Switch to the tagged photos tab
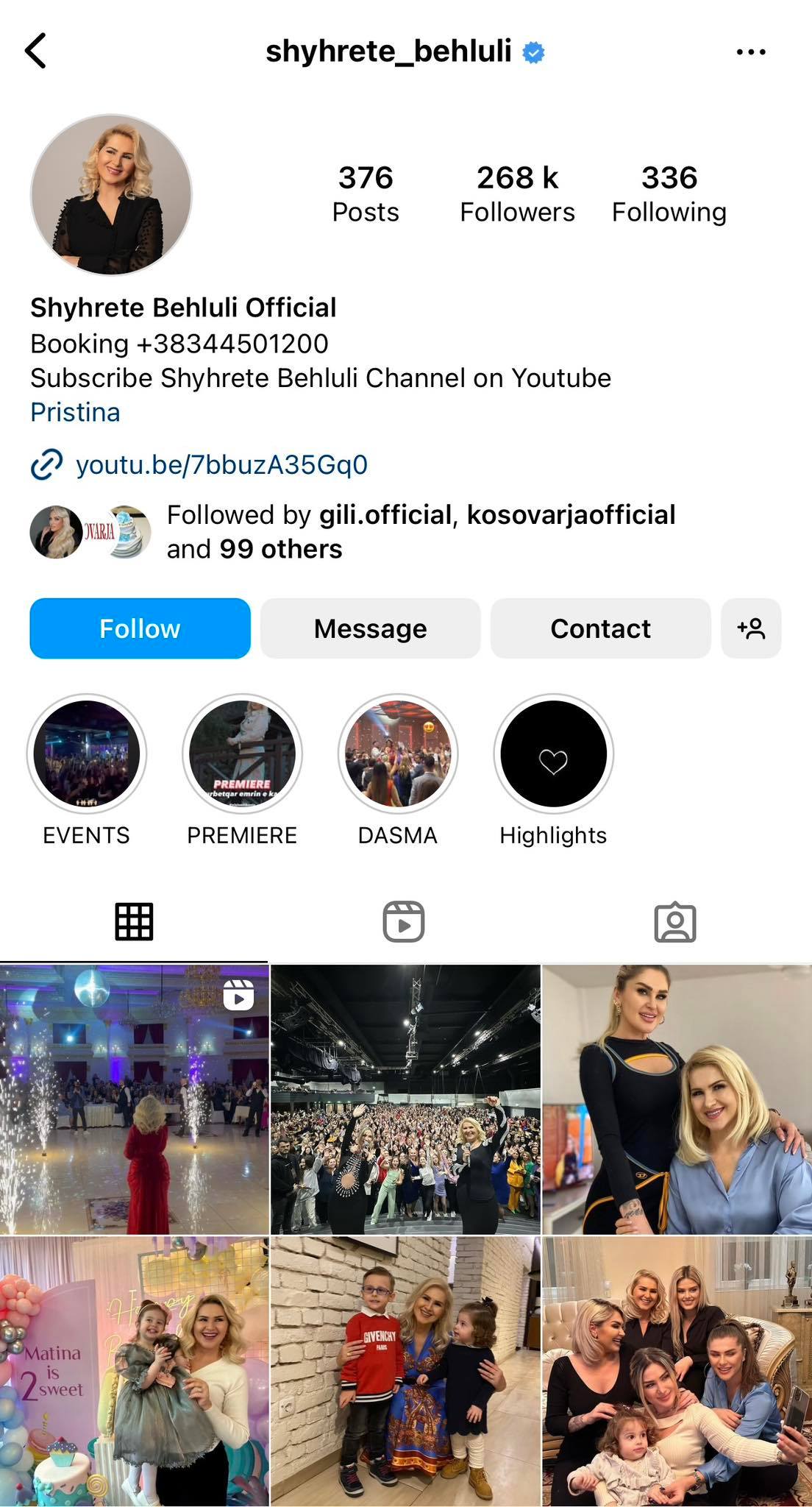This screenshot has height=1507, width=812. click(x=674, y=921)
